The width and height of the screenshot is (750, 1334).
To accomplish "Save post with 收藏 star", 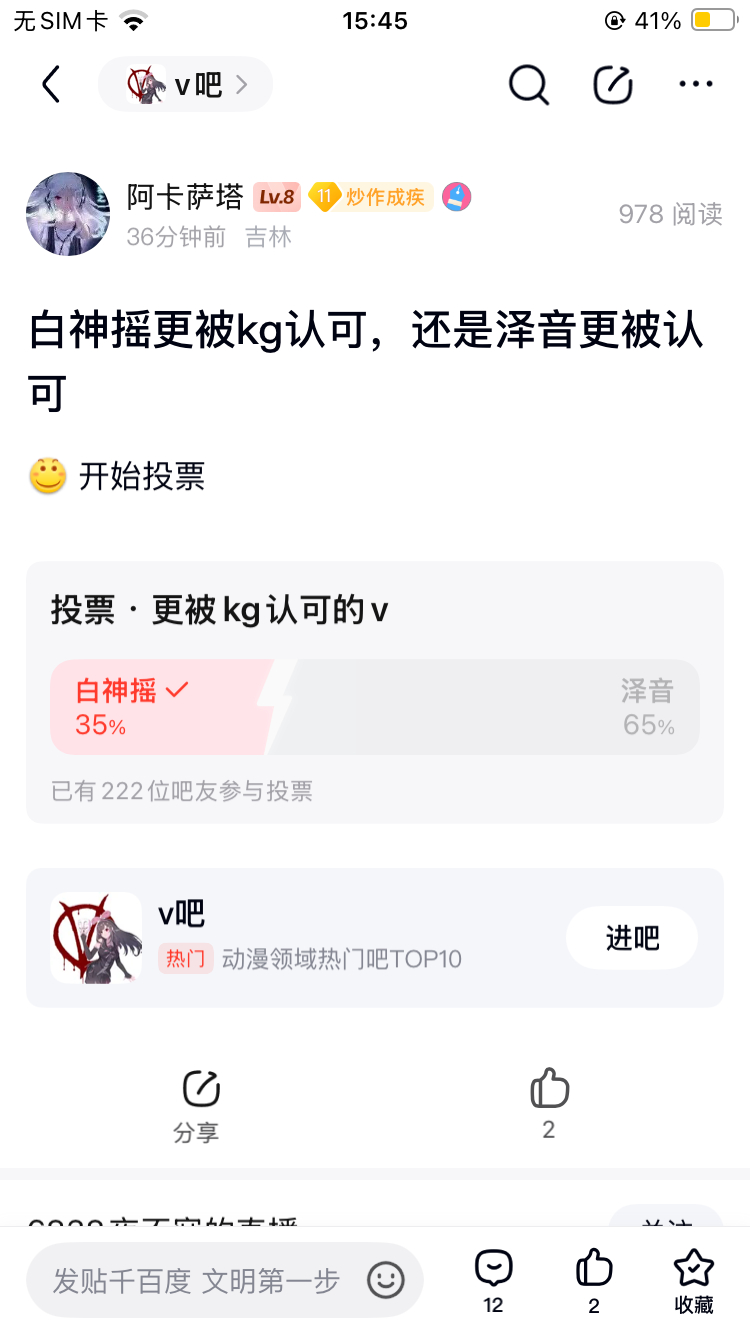I will pyautogui.click(x=694, y=1280).
